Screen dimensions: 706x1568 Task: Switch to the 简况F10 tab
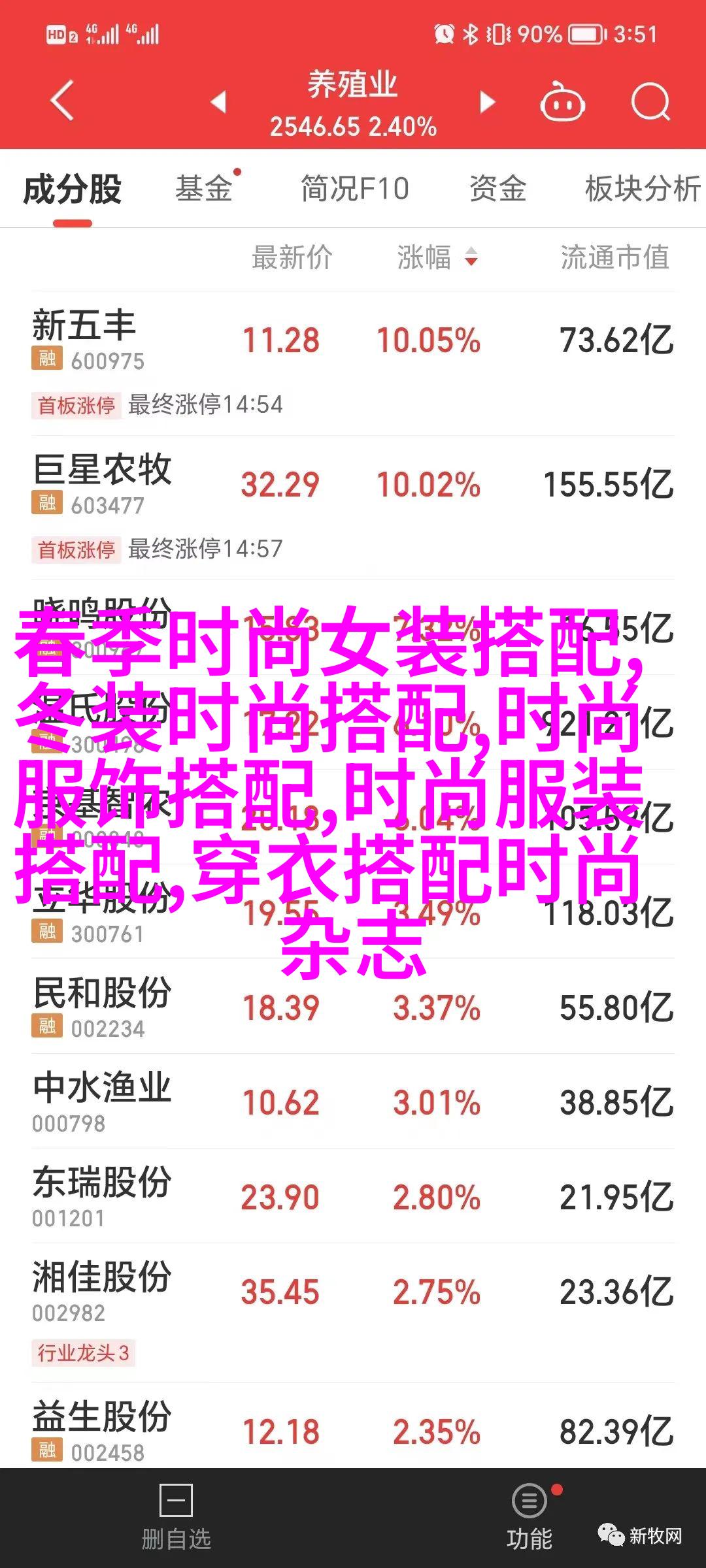coord(355,189)
